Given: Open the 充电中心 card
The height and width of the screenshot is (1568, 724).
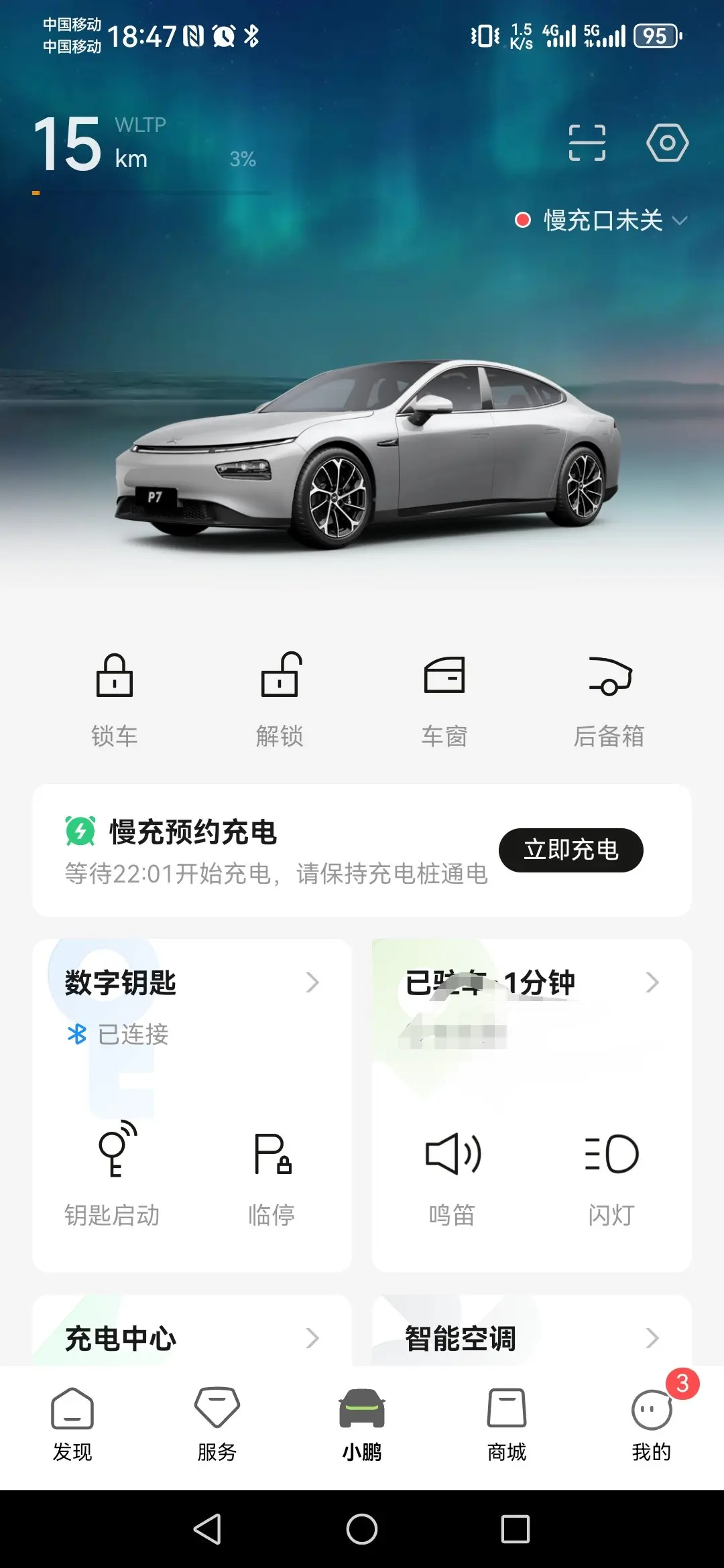Looking at the screenshot, I should tap(192, 1338).
